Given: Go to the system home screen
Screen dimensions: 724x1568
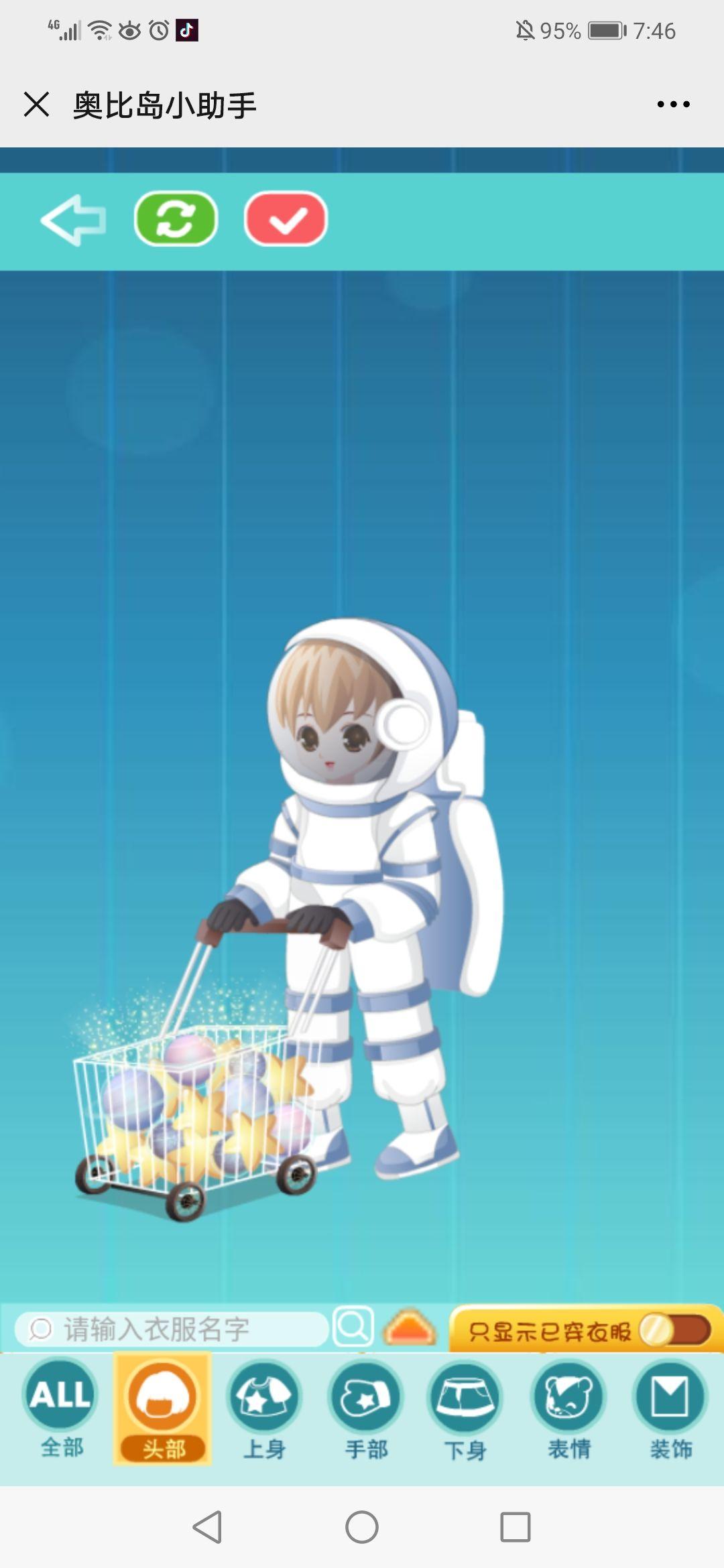Looking at the screenshot, I should (361, 1527).
